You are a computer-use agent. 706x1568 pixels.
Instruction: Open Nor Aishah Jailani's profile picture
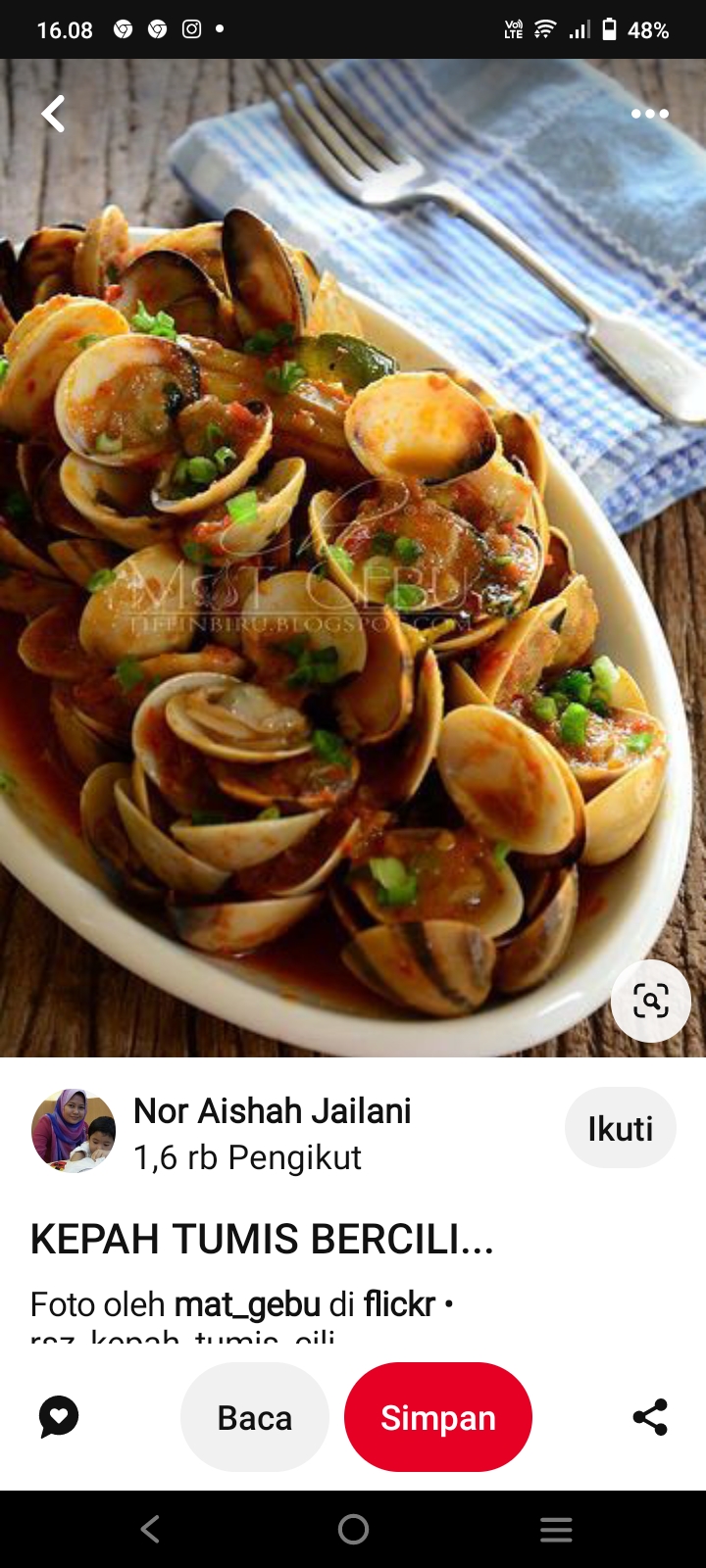pos(74,1130)
